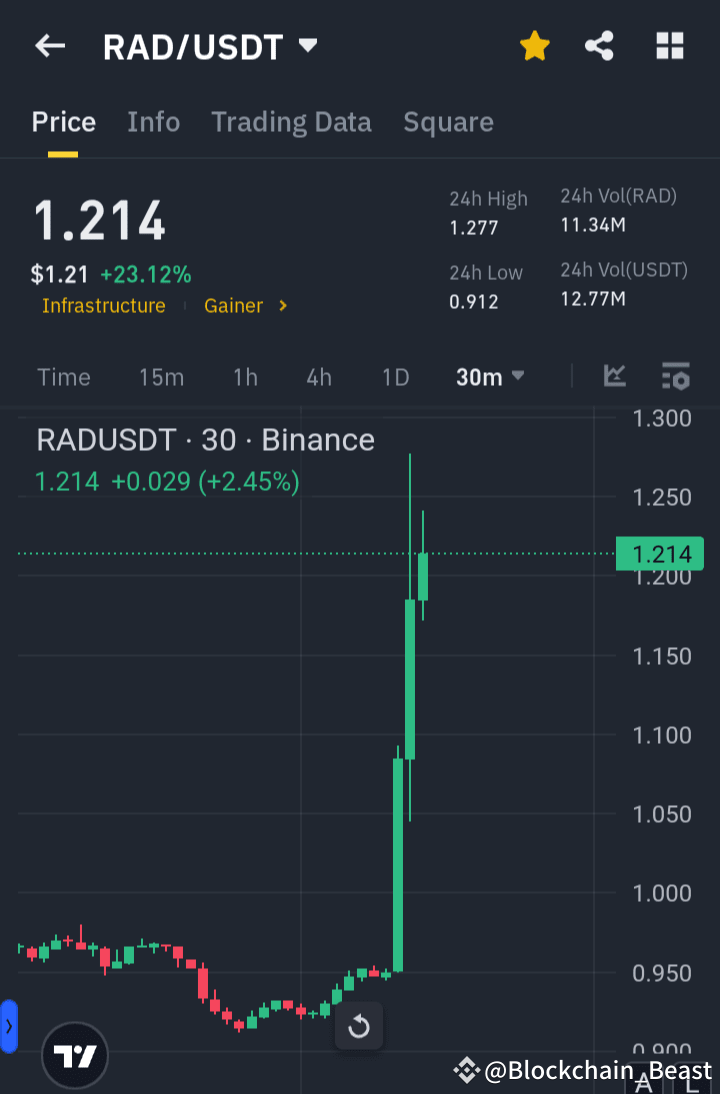Click the back arrow to exit the chart
Image resolution: width=720 pixels, height=1094 pixels.
point(49,45)
